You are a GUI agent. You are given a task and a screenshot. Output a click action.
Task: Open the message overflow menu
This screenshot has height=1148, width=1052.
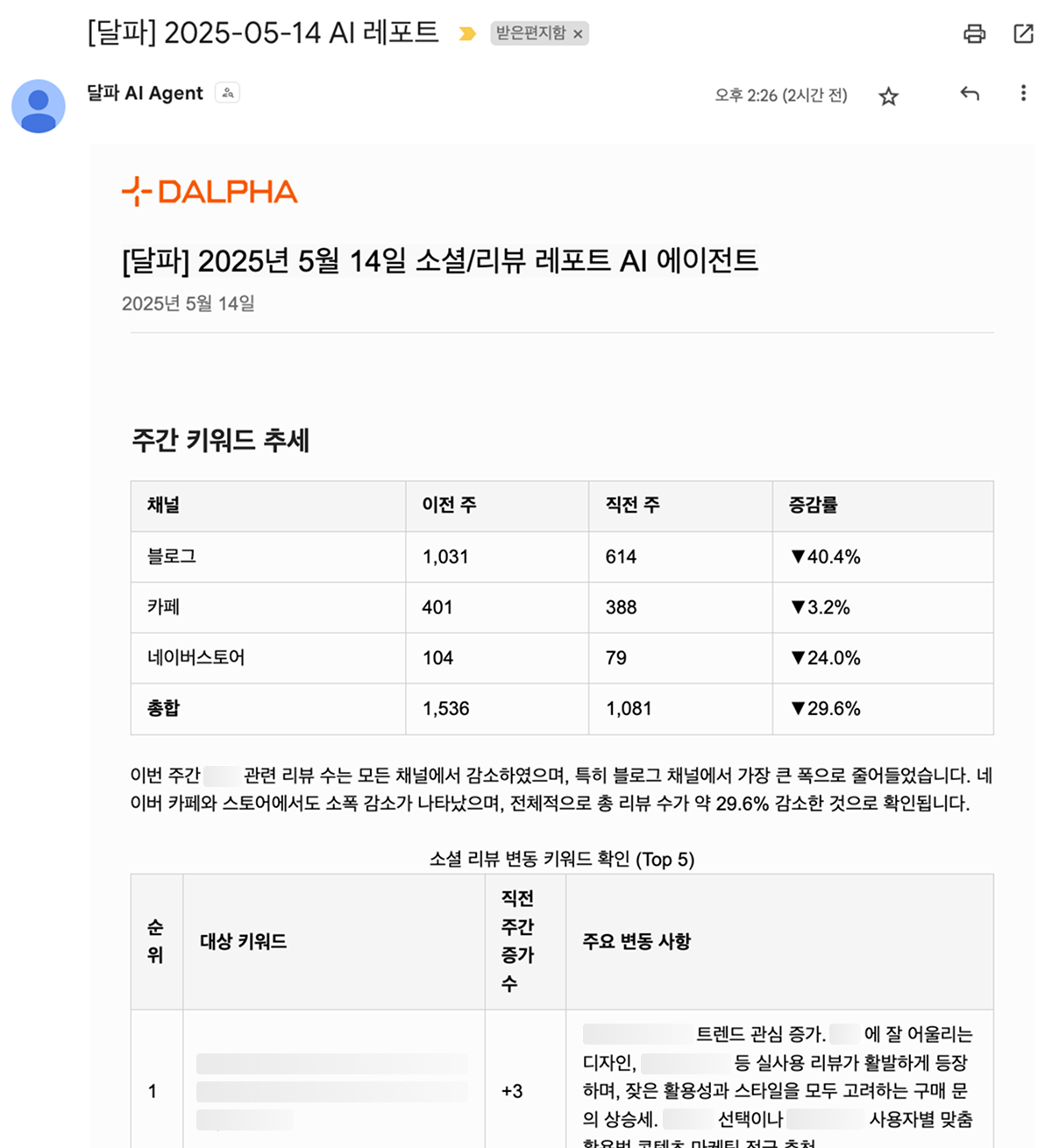pyautogui.click(x=1023, y=94)
